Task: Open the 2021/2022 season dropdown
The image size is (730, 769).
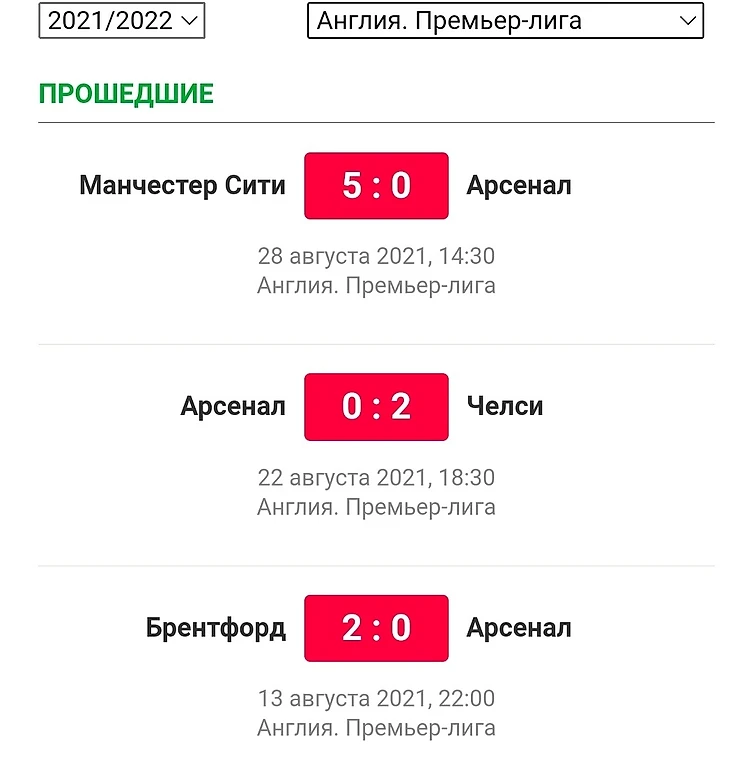Action: tap(121, 20)
